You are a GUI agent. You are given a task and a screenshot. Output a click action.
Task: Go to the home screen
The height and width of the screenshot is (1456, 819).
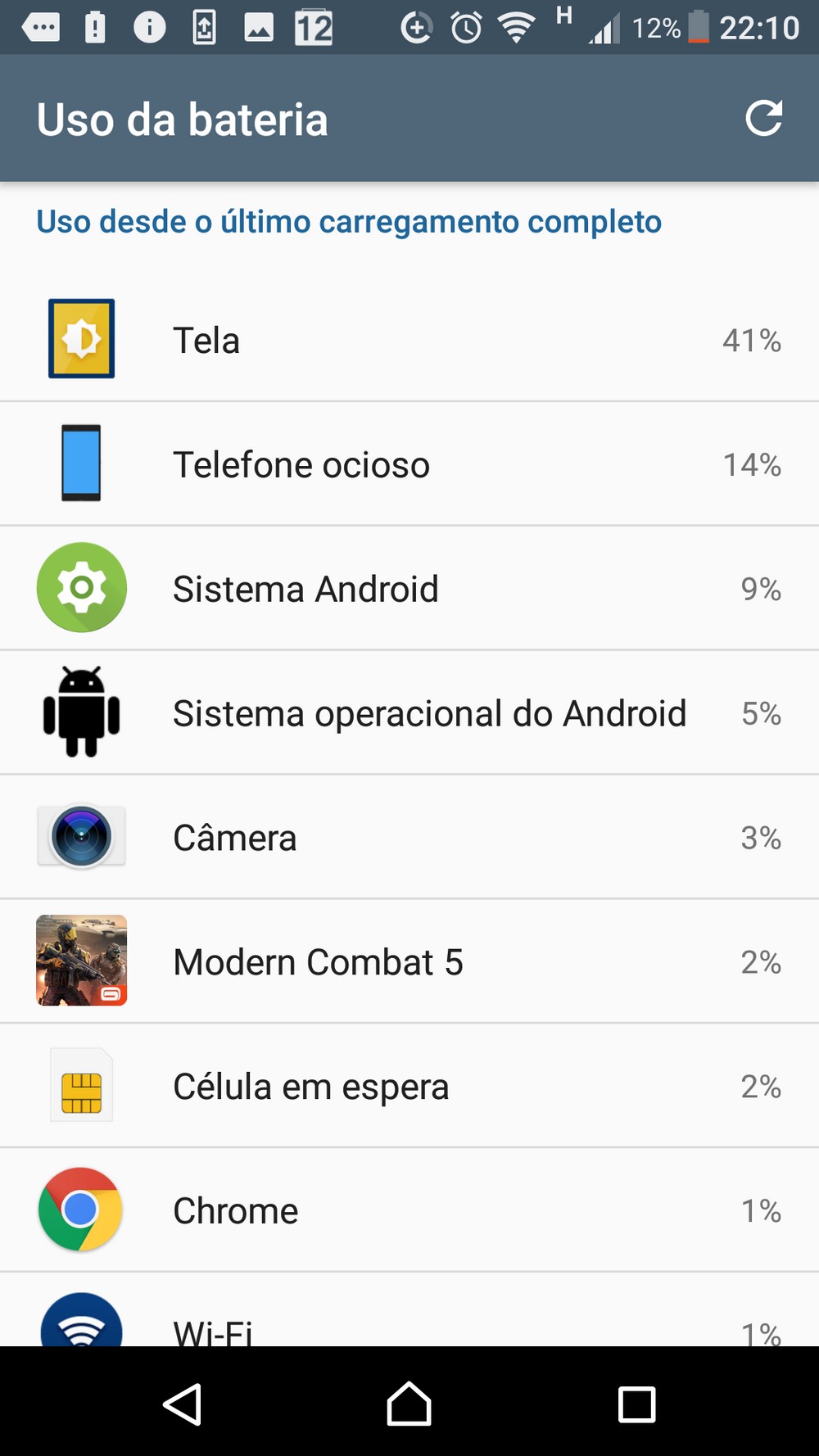[x=409, y=1404]
